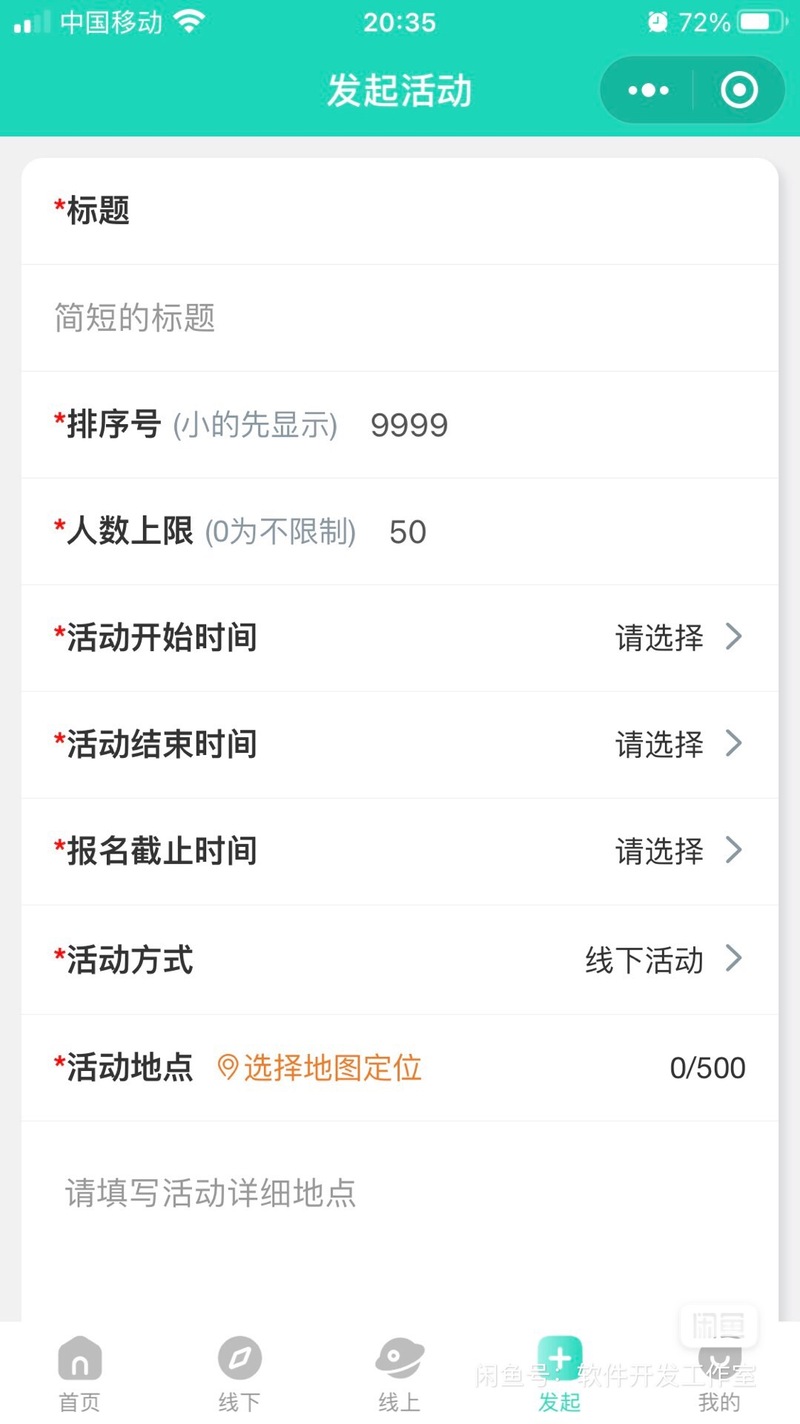The height and width of the screenshot is (1424, 800).
Task: Select 报名截止时间
Action: tap(400, 852)
